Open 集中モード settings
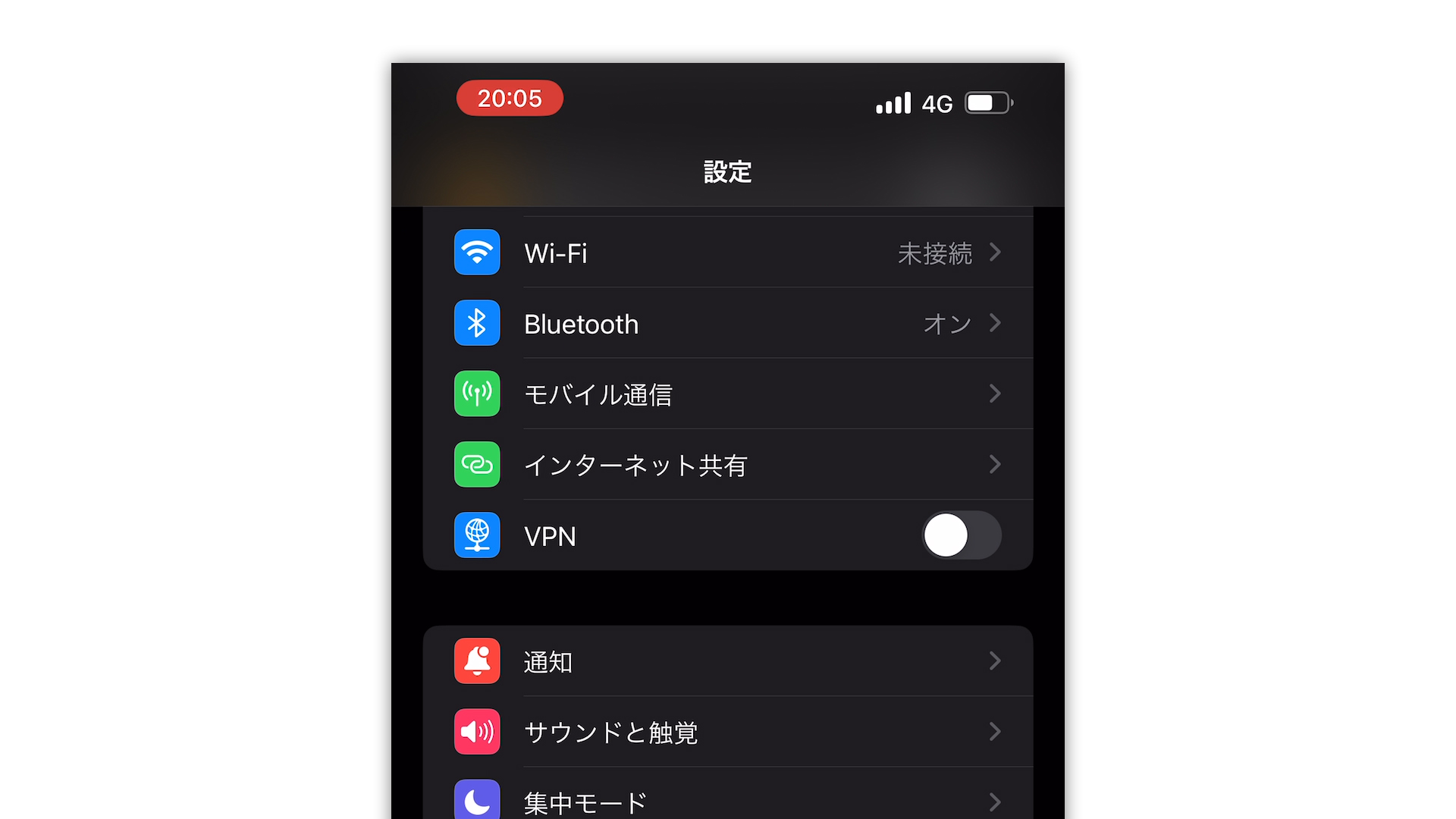 (726, 800)
